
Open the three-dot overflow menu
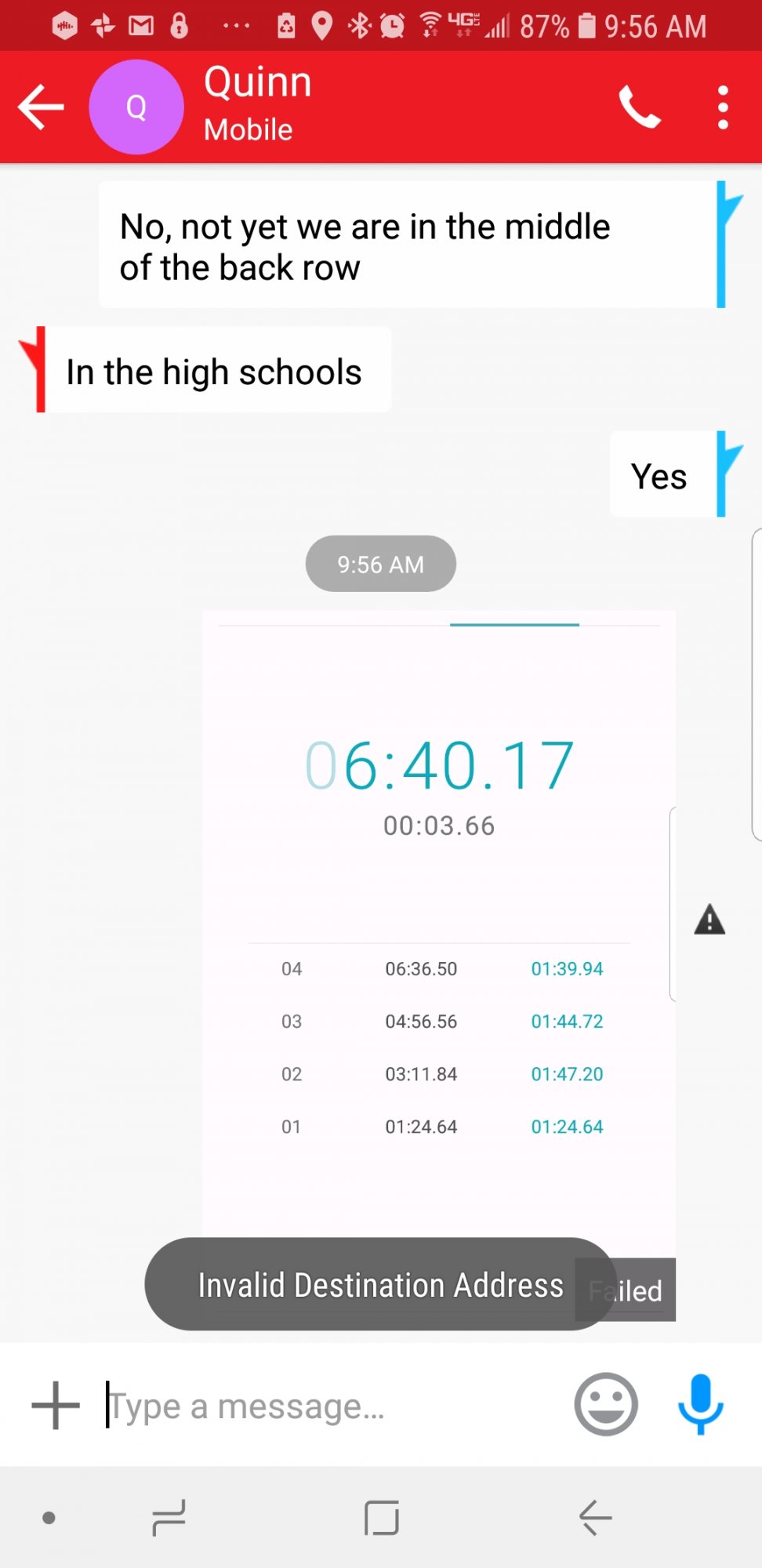tap(723, 107)
